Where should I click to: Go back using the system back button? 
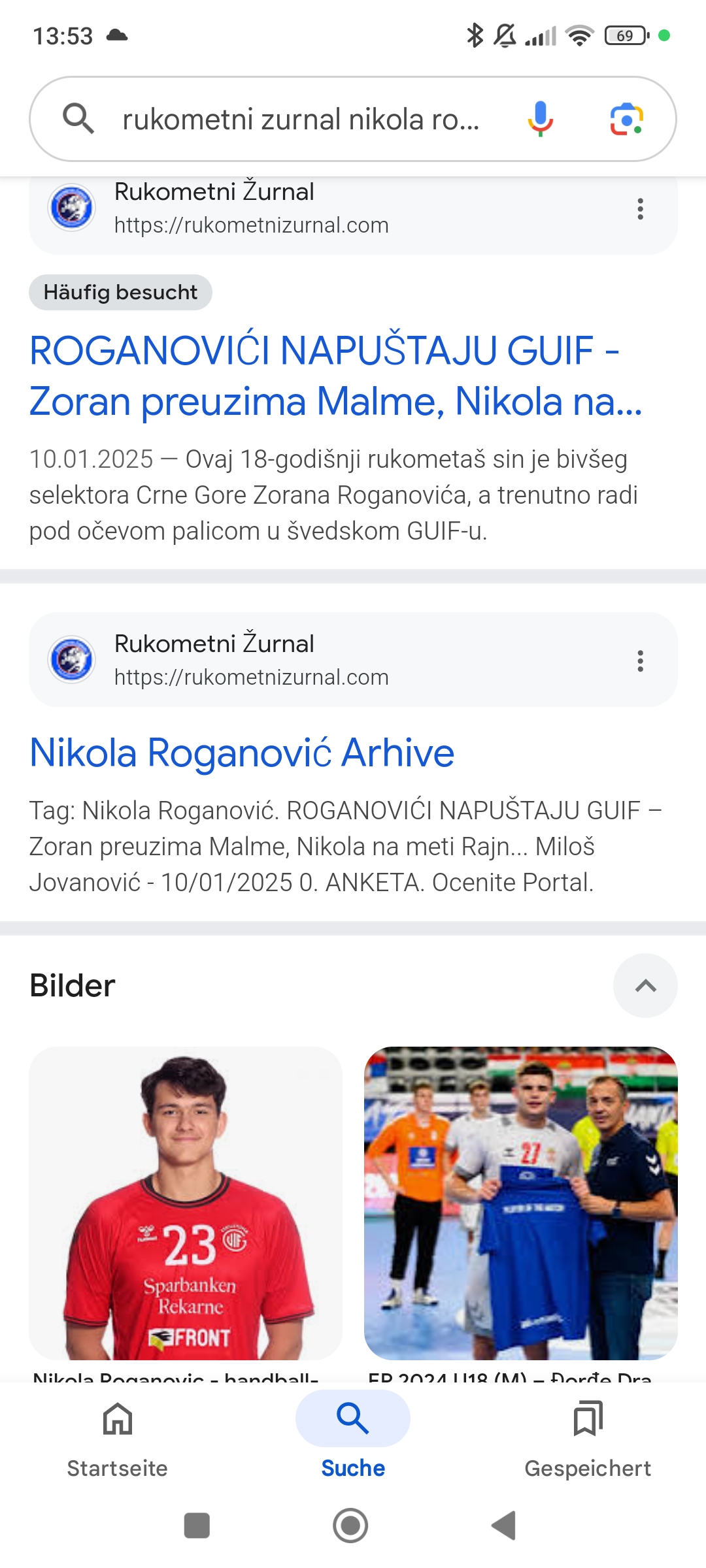[503, 1526]
